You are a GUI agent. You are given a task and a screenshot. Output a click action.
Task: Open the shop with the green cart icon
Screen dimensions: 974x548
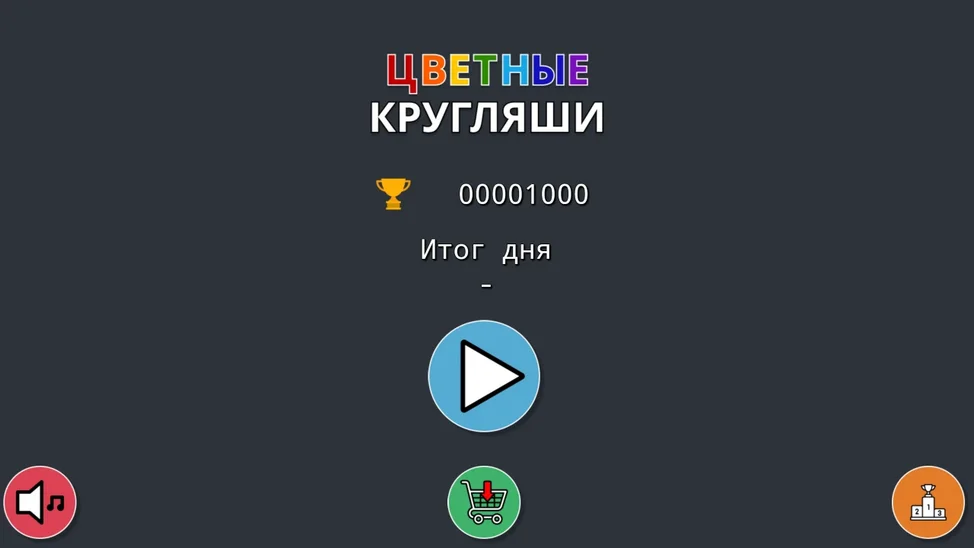click(484, 502)
